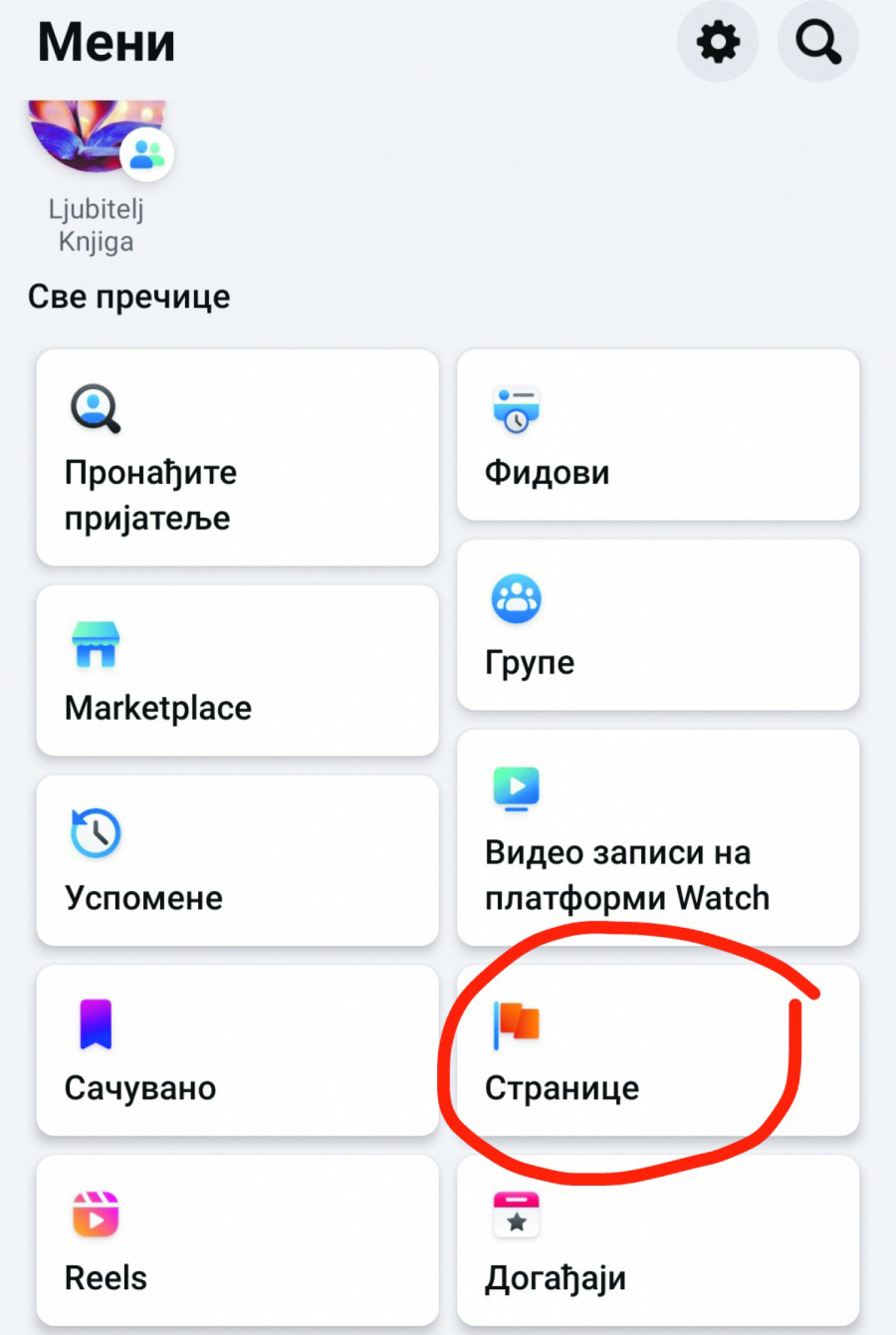The width and height of the screenshot is (896, 1335).
Task: Open the Сачувано saved items
Action: click(x=237, y=1050)
